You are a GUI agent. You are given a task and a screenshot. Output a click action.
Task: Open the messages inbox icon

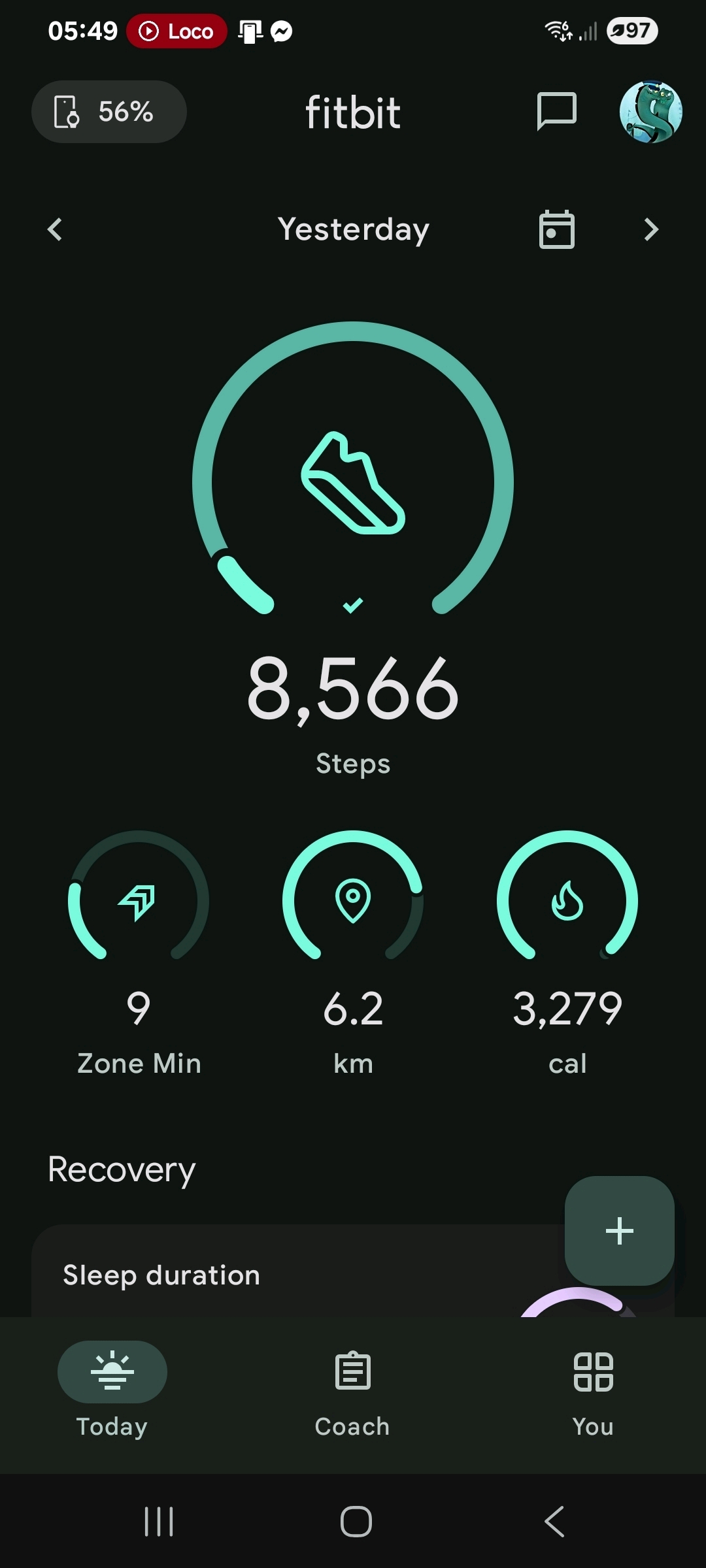tap(556, 111)
